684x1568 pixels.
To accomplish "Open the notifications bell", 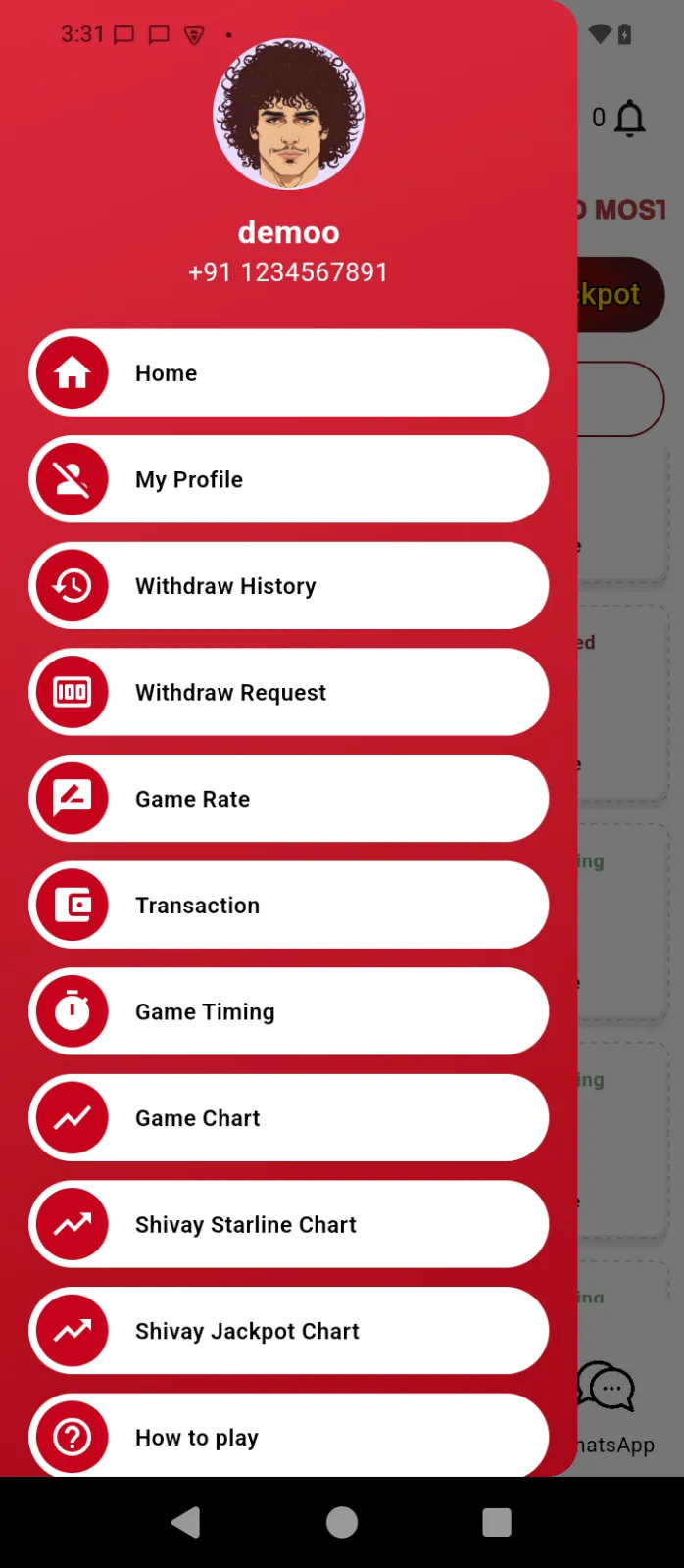I will (630, 119).
